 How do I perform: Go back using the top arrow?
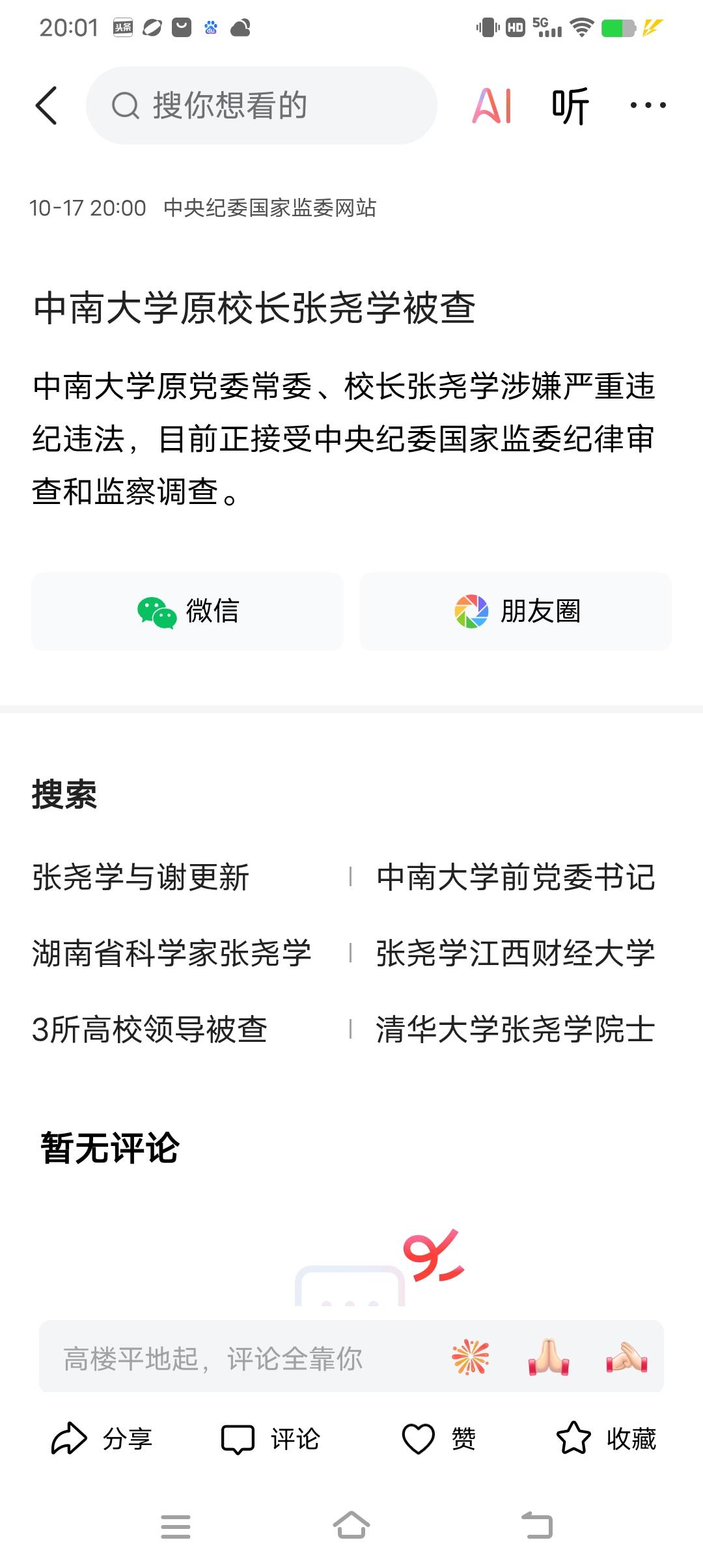(x=46, y=105)
